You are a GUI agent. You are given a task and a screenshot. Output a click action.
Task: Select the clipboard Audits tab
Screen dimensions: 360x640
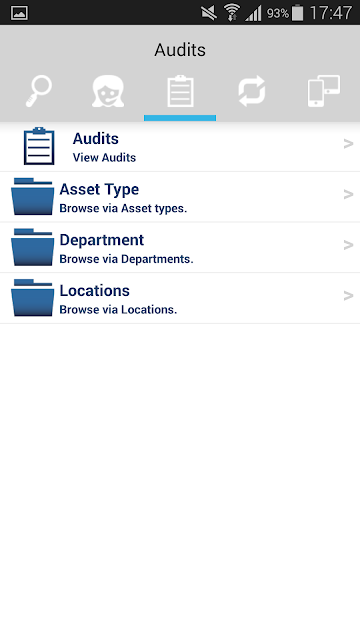(x=180, y=91)
